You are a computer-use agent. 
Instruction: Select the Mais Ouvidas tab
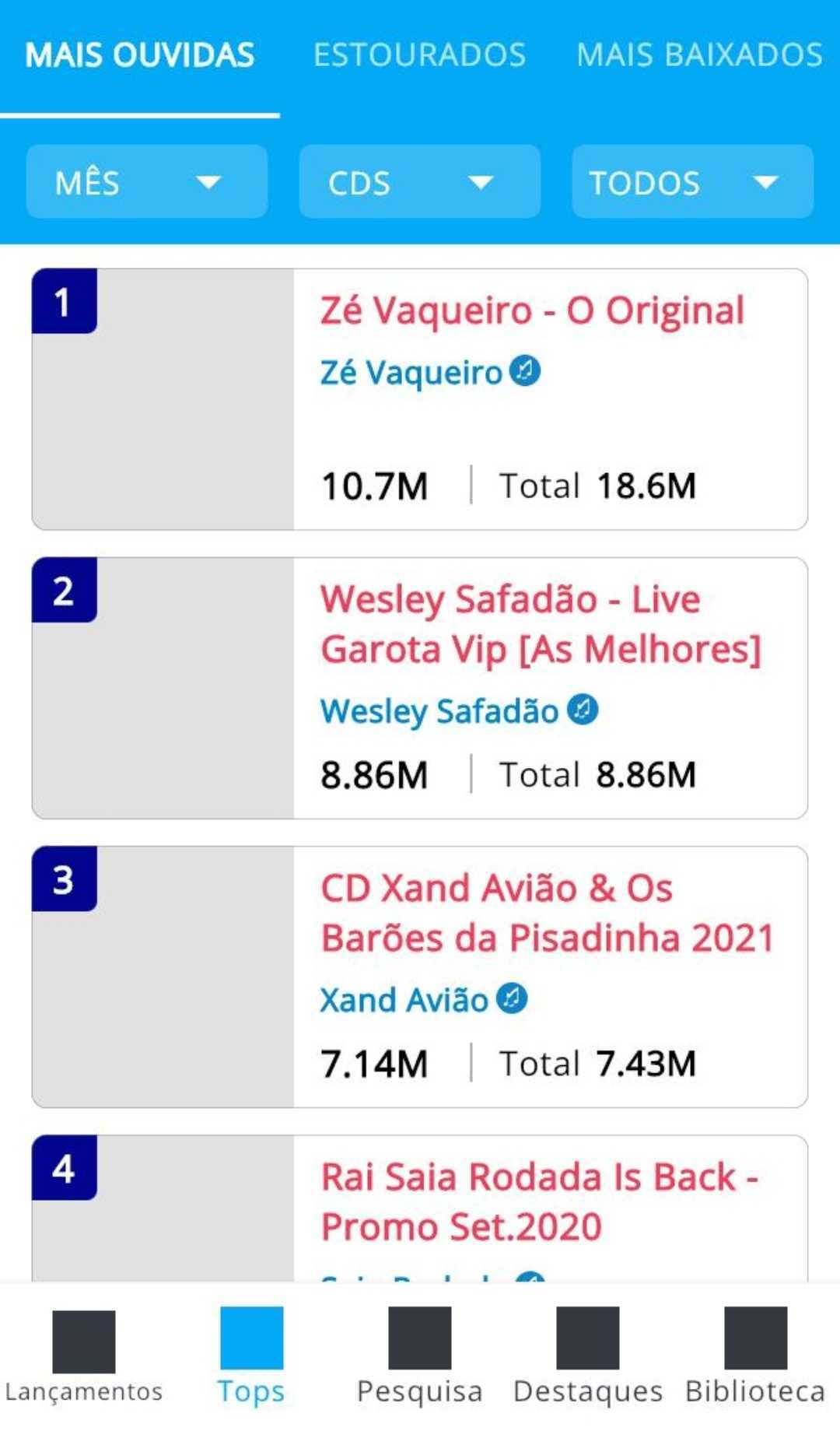(140, 54)
